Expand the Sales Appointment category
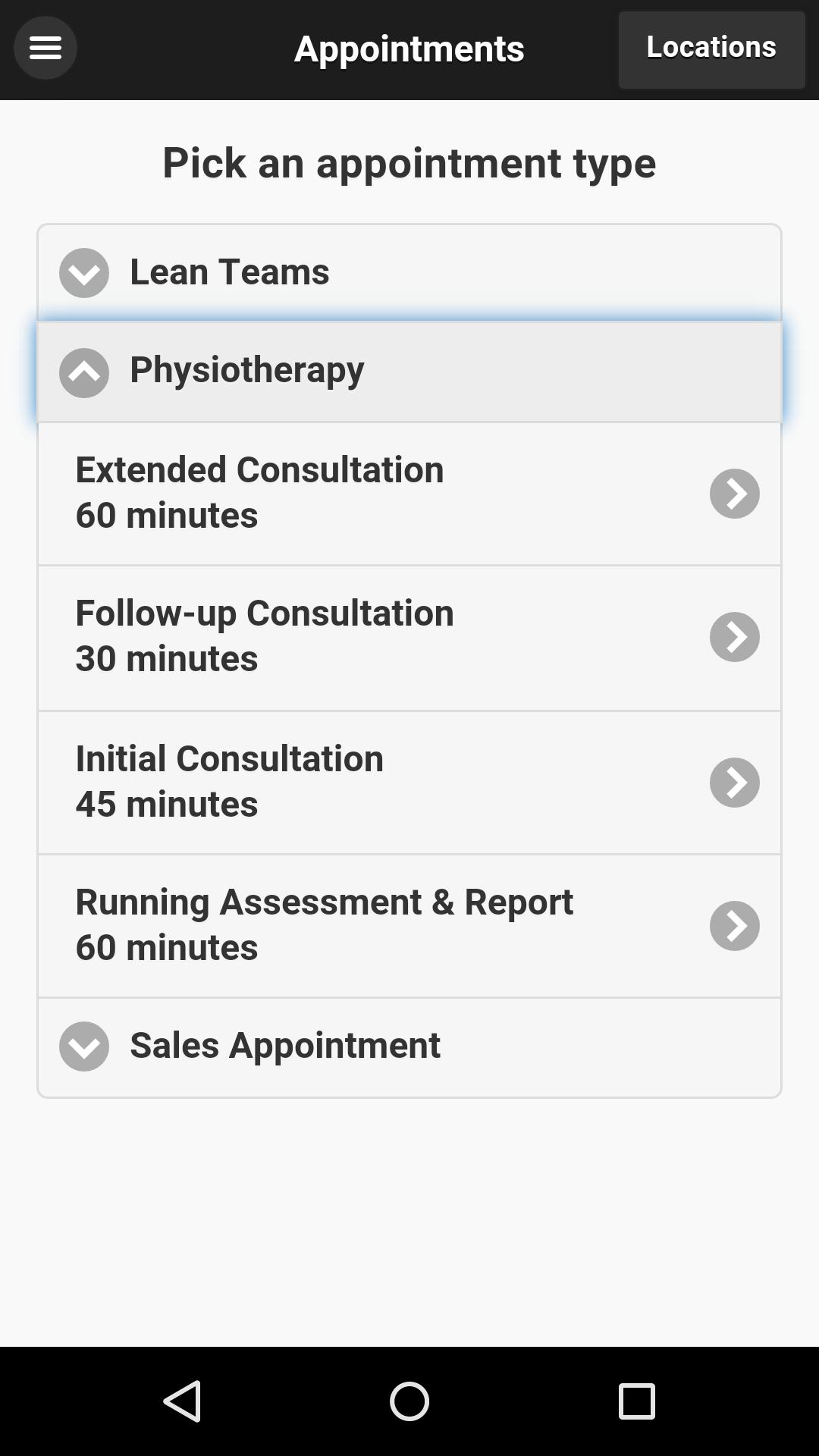 coord(83,1047)
